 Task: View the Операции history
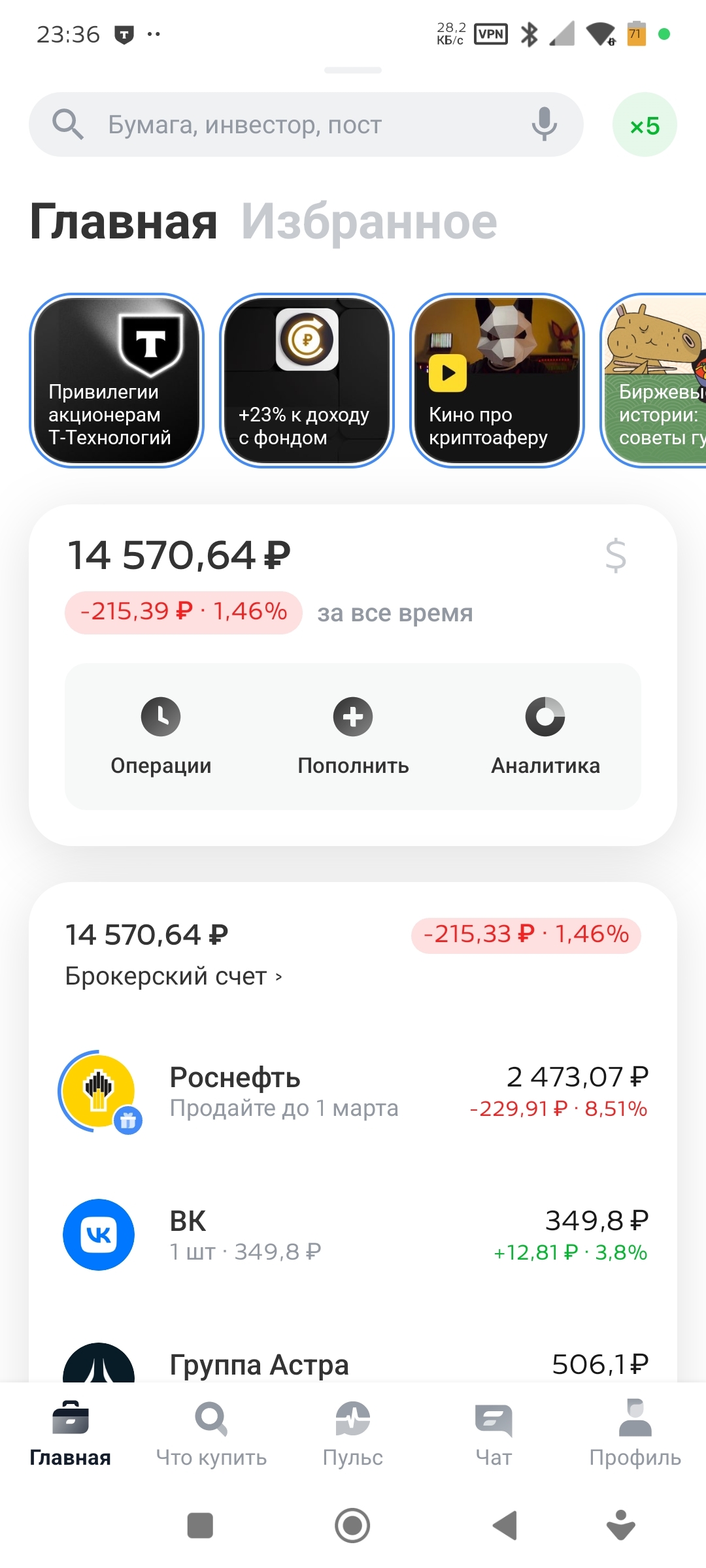161,736
